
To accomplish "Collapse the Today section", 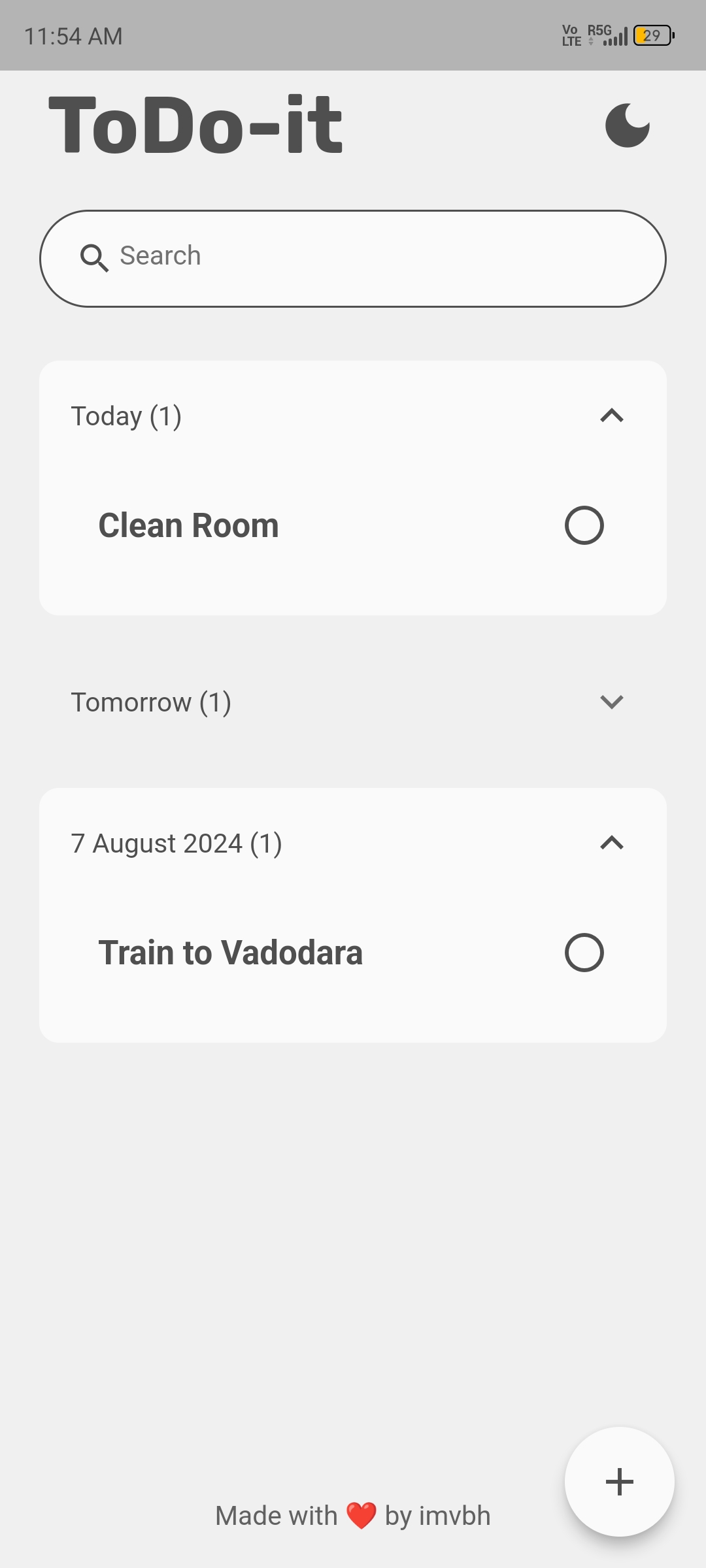I will coord(612,416).
